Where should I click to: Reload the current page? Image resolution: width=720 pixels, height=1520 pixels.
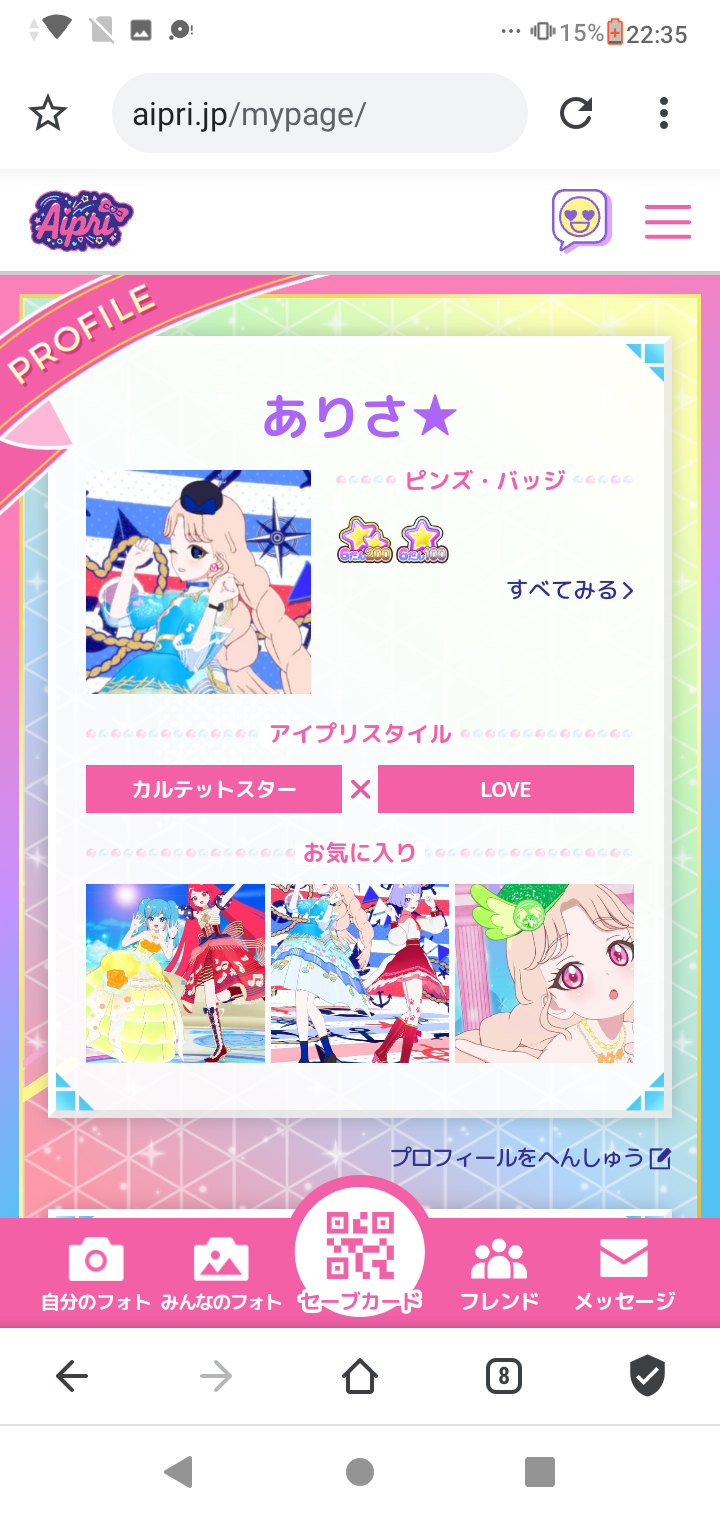pos(576,113)
